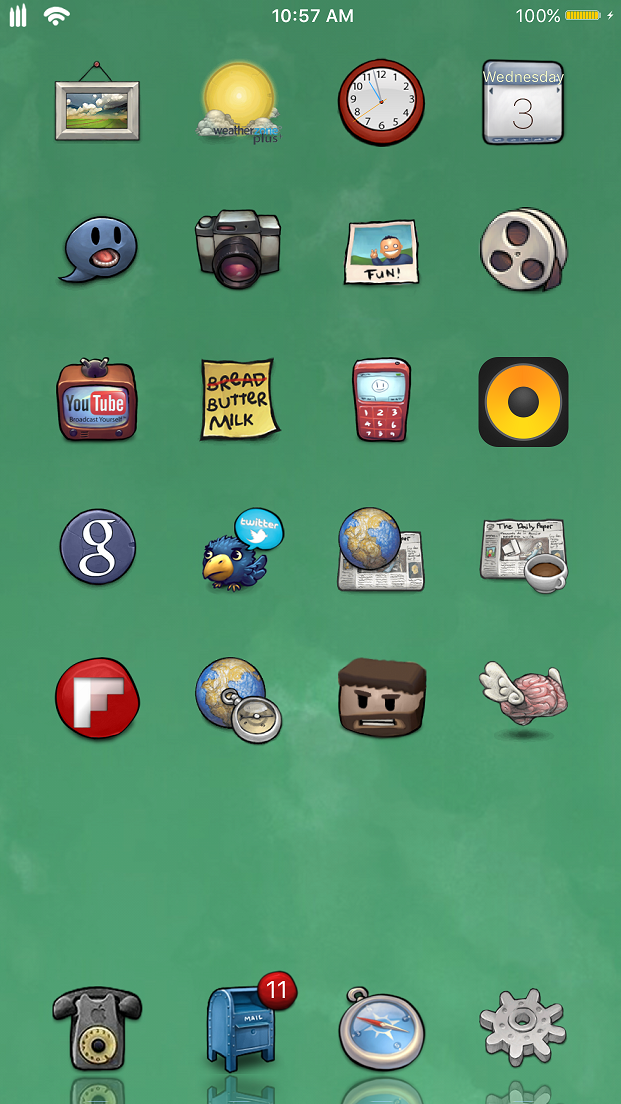The image size is (621, 1104).
Task: Open the red calculator phone app
Action: (x=381, y=400)
